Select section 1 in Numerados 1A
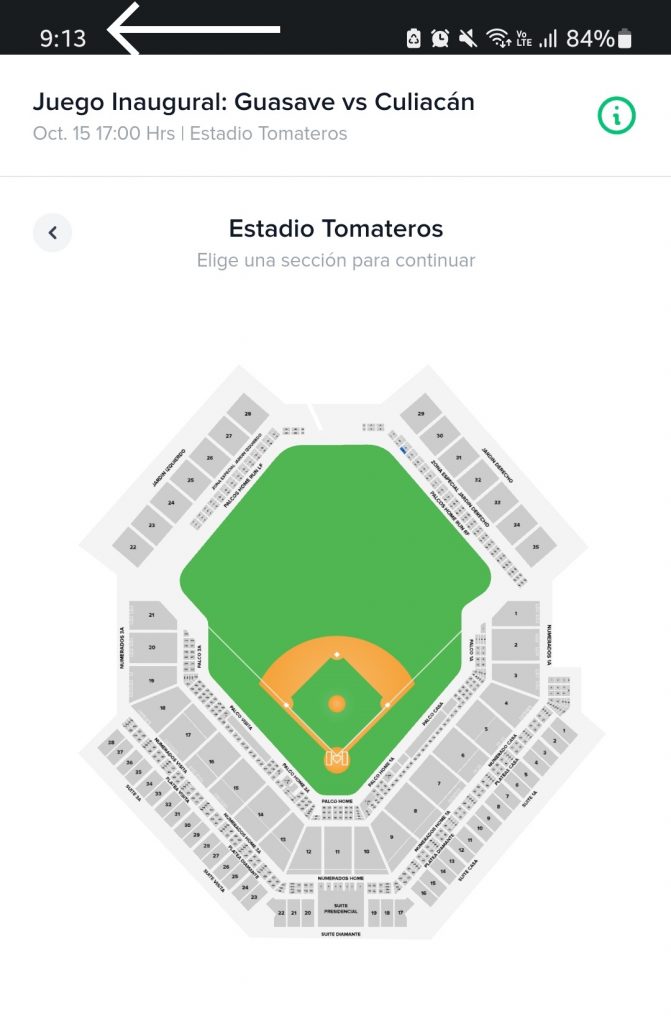This screenshot has height=1024, width=671. coord(516,612)
